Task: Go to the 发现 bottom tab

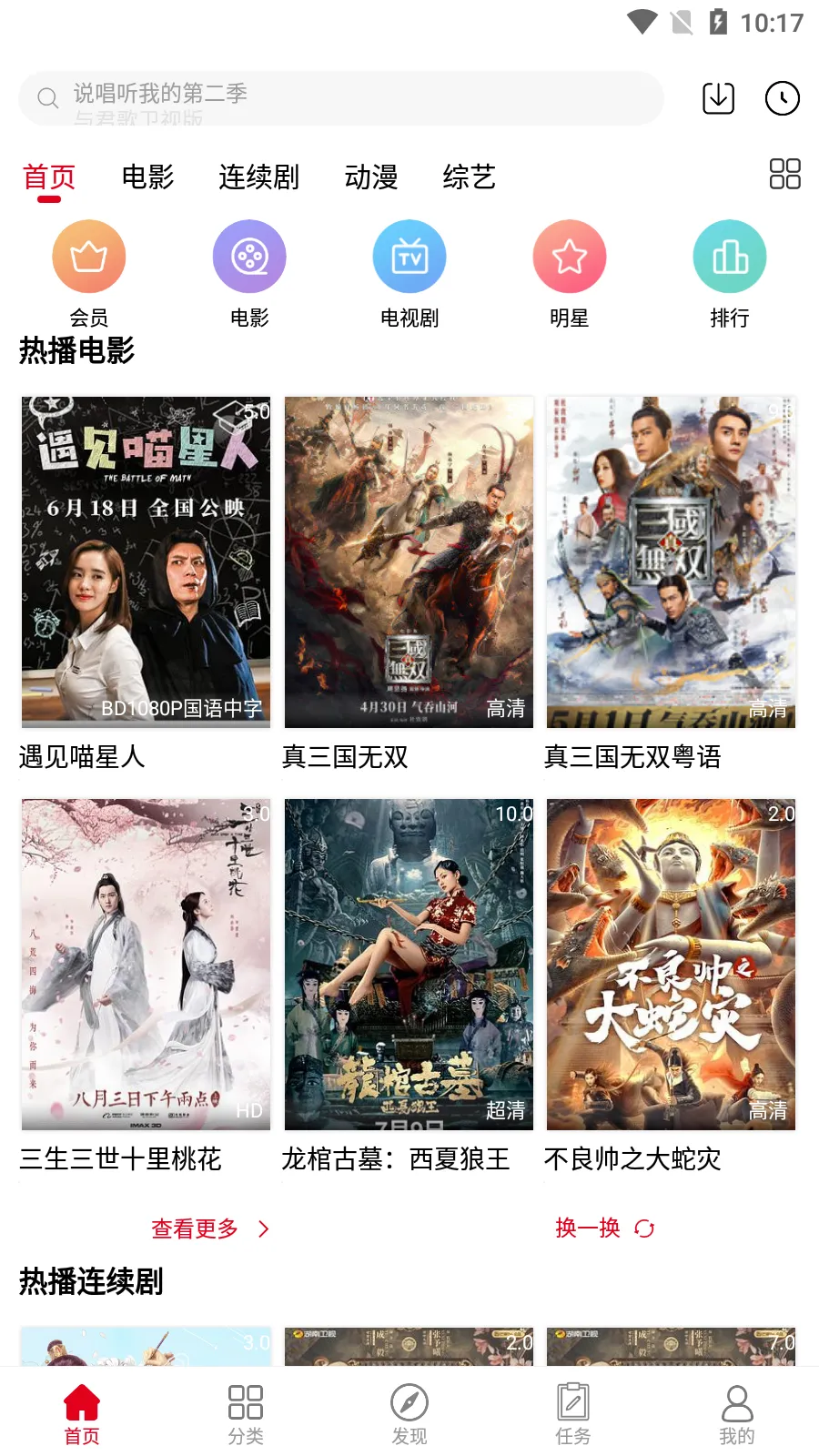Action: [409, 1413]
